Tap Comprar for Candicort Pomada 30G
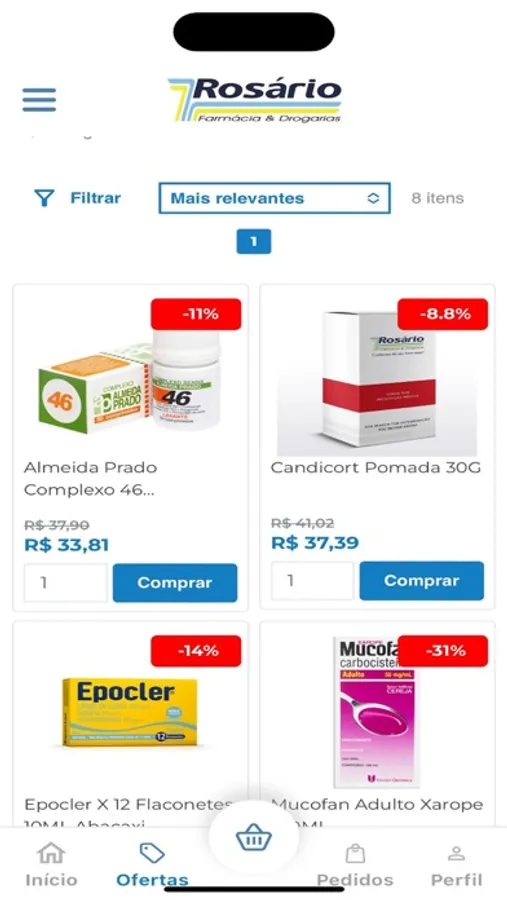This screenshot has width=507, height=900. tap(421, 580)
